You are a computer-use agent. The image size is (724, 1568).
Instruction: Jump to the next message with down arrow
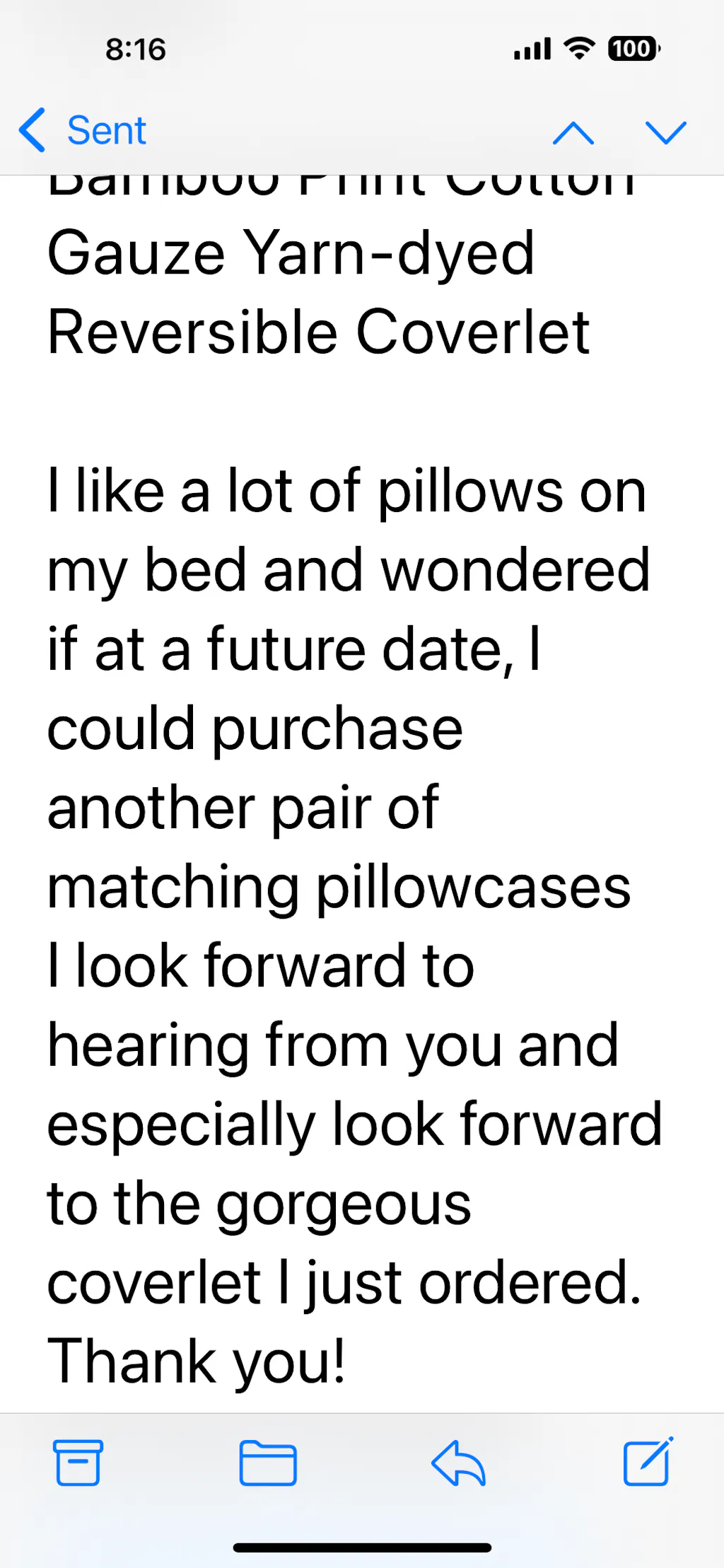pyautogui.click(x=666, y=132)
